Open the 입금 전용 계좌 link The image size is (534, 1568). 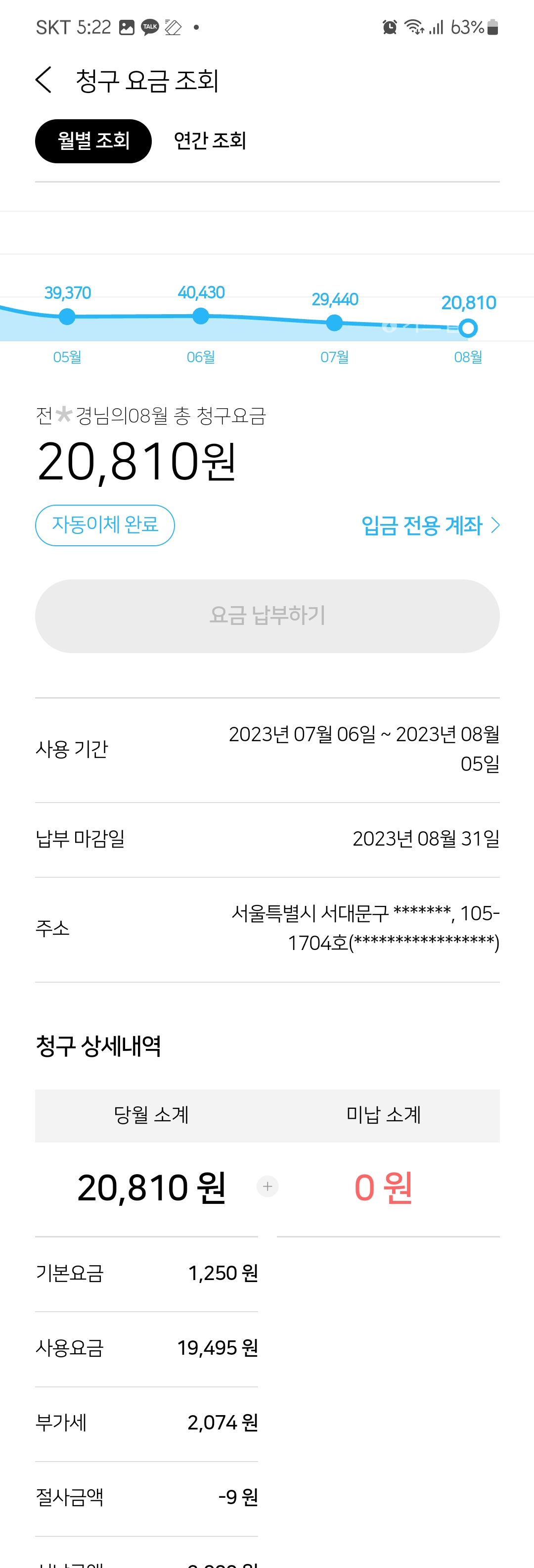point(431,525)
